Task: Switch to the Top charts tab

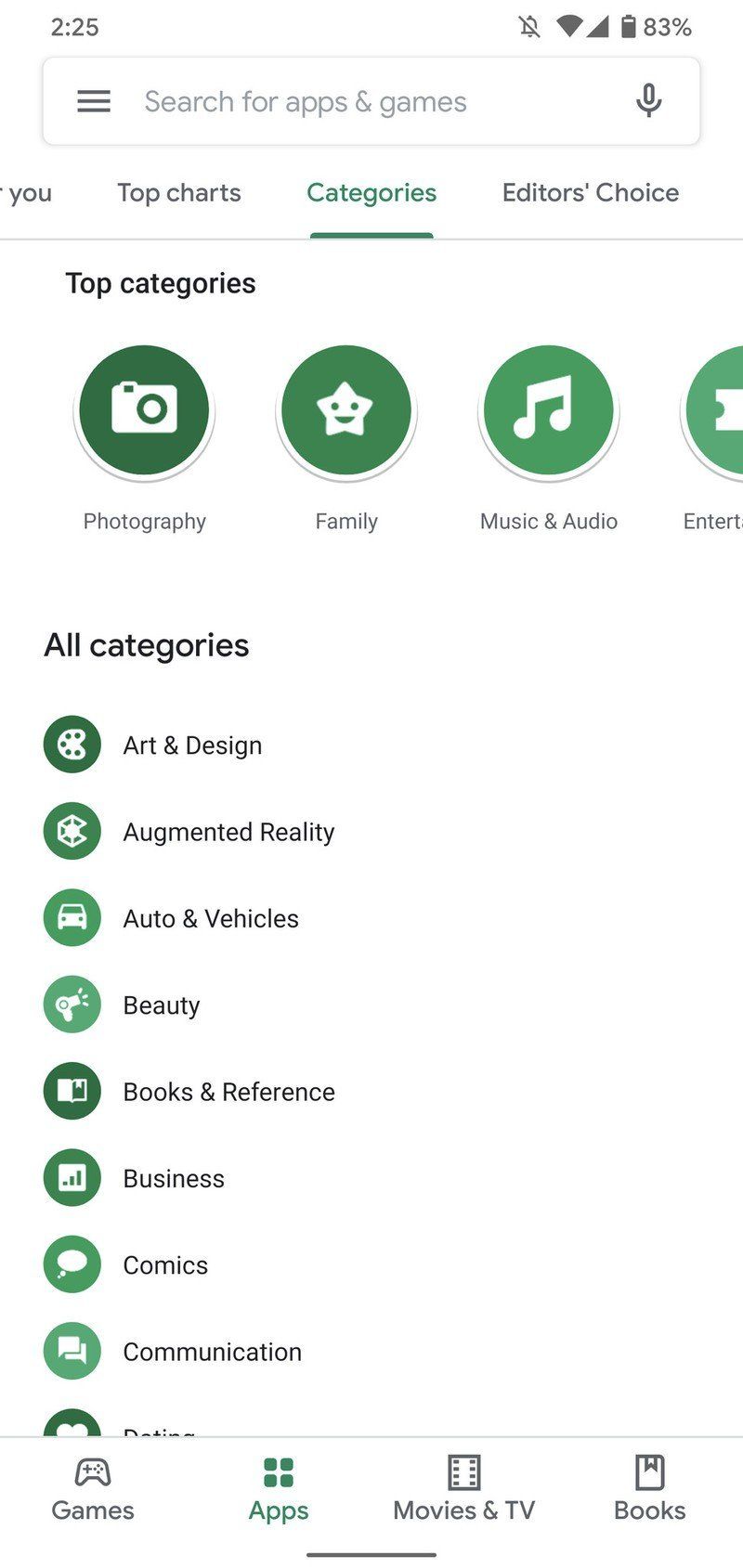Action: pos(178,192)
